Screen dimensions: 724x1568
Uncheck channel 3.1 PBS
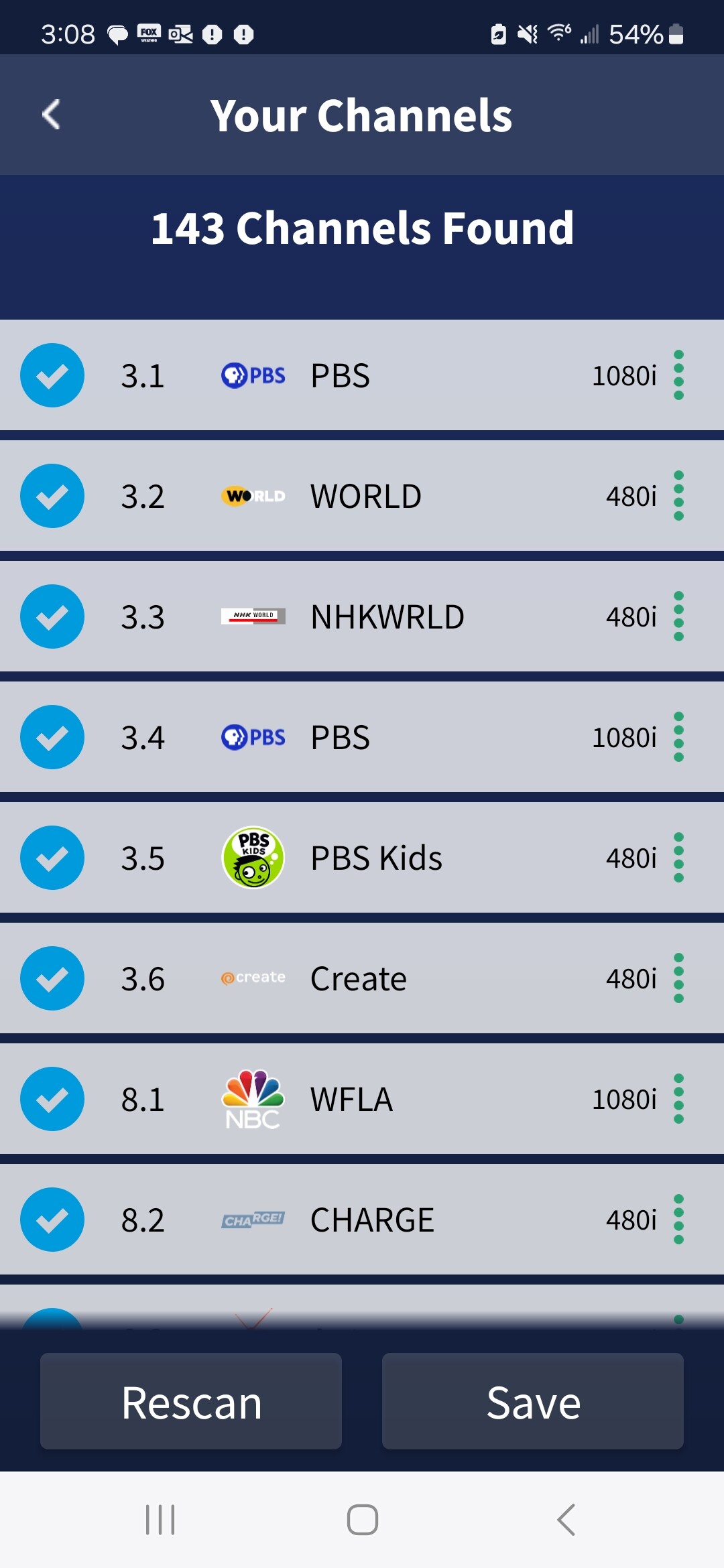(52, 375)
